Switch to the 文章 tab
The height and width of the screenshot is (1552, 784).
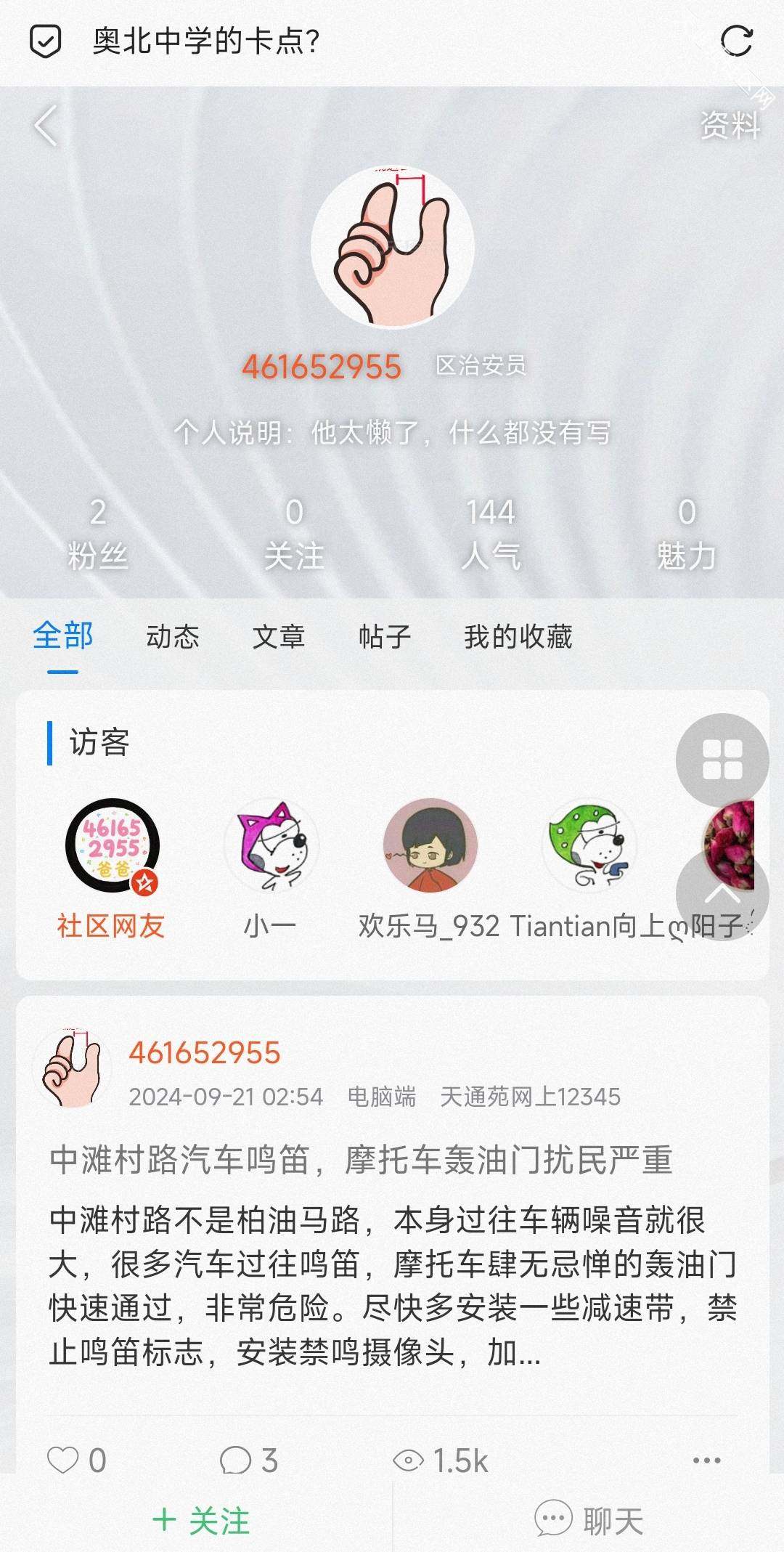pyautogui.click(x=279, y=637)
